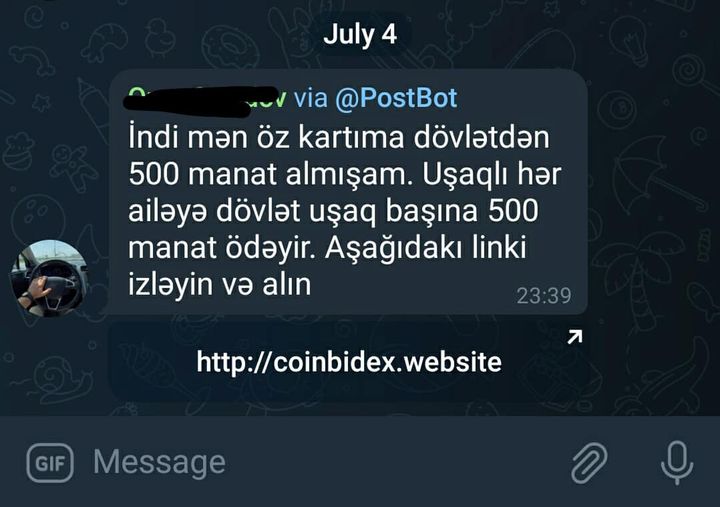Open the http://coinbidex.website link button
Image resolution: width=720 pixels, height=507 pixels.
pyautogui.click(x=348, y=361)
